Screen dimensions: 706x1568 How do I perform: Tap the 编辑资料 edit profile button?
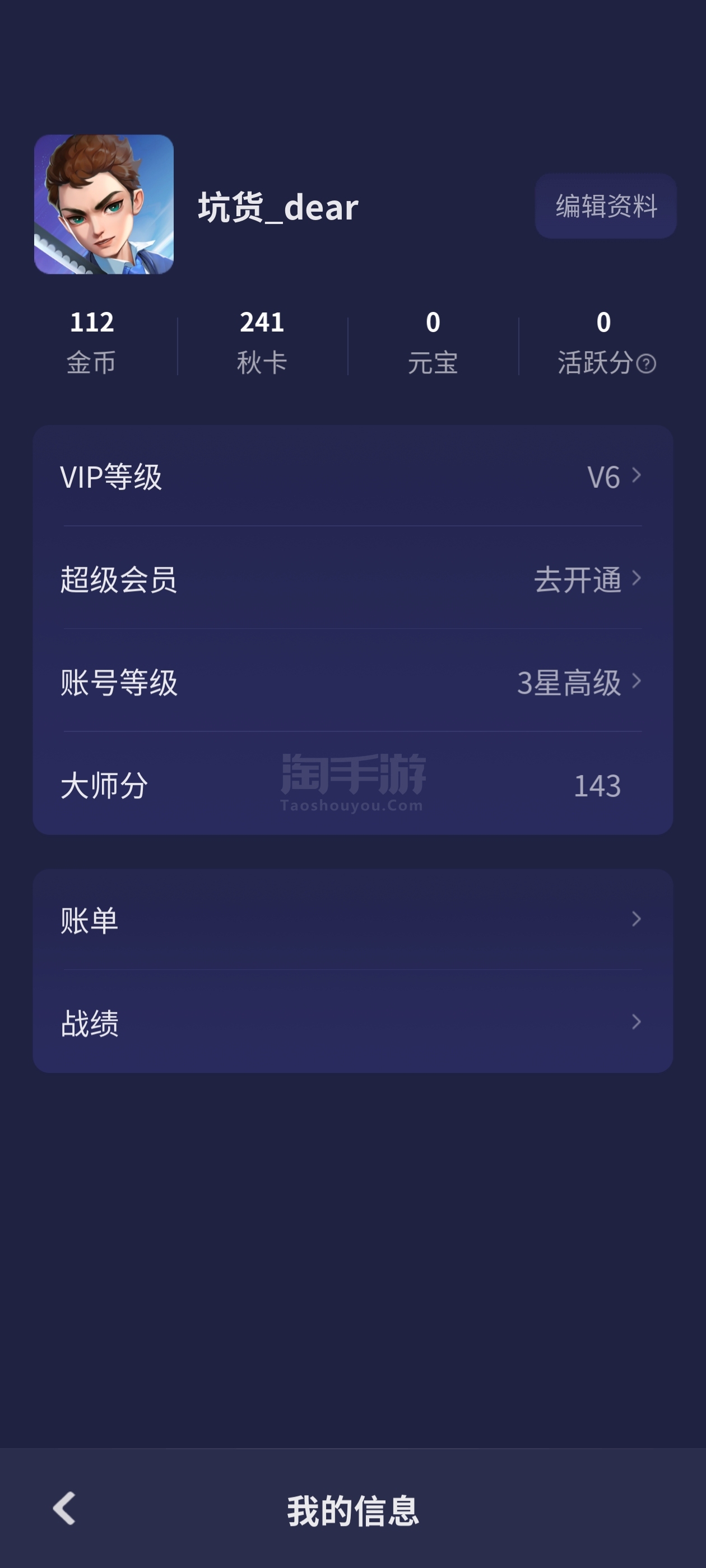[606, 206]
